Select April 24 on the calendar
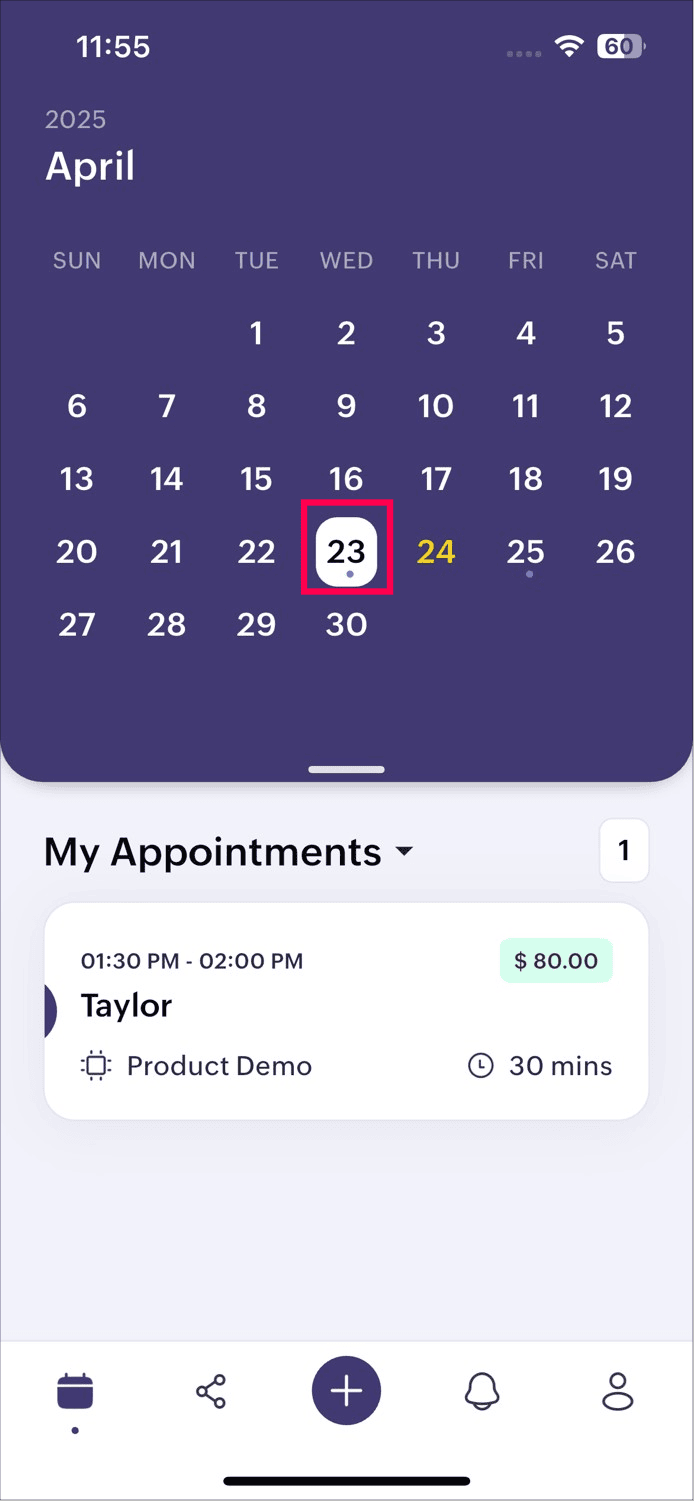The height and width of the screenshot is (1501, 694). click(x=436, y=551)
